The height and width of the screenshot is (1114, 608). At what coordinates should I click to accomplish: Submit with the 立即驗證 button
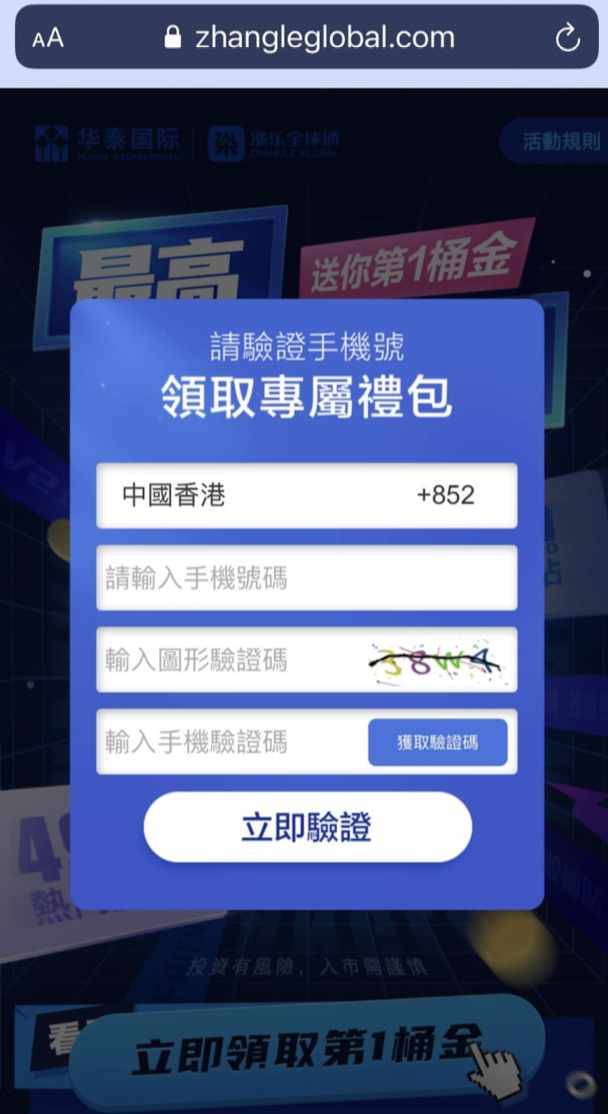point(307,827)
